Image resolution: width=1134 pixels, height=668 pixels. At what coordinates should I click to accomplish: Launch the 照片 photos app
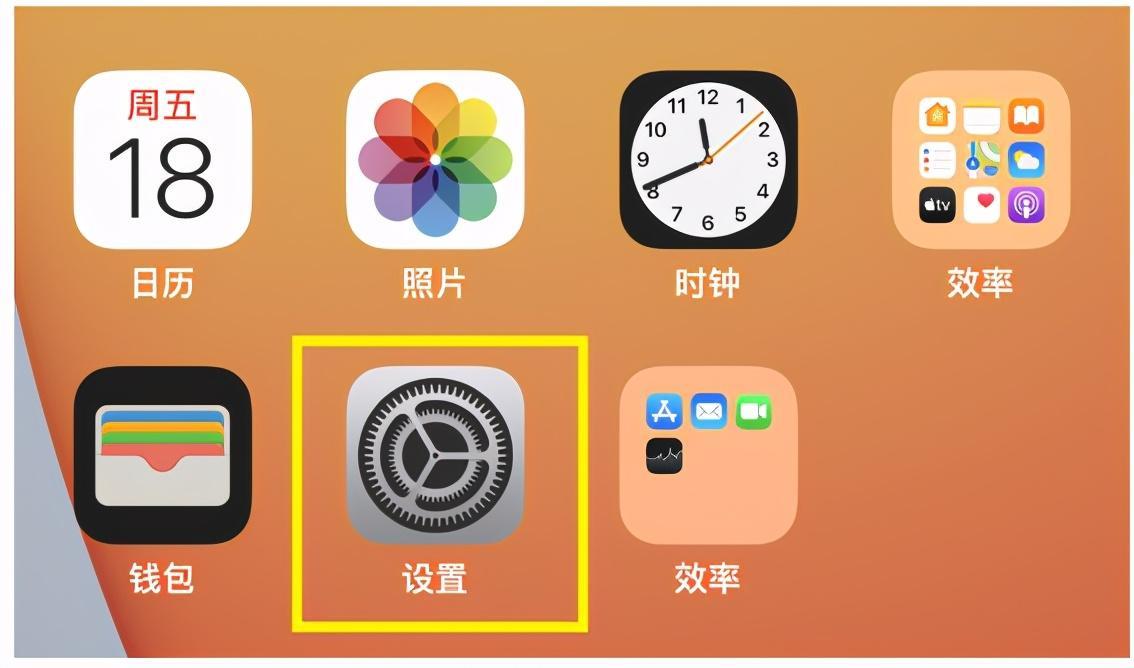click(x=435, y=160)
